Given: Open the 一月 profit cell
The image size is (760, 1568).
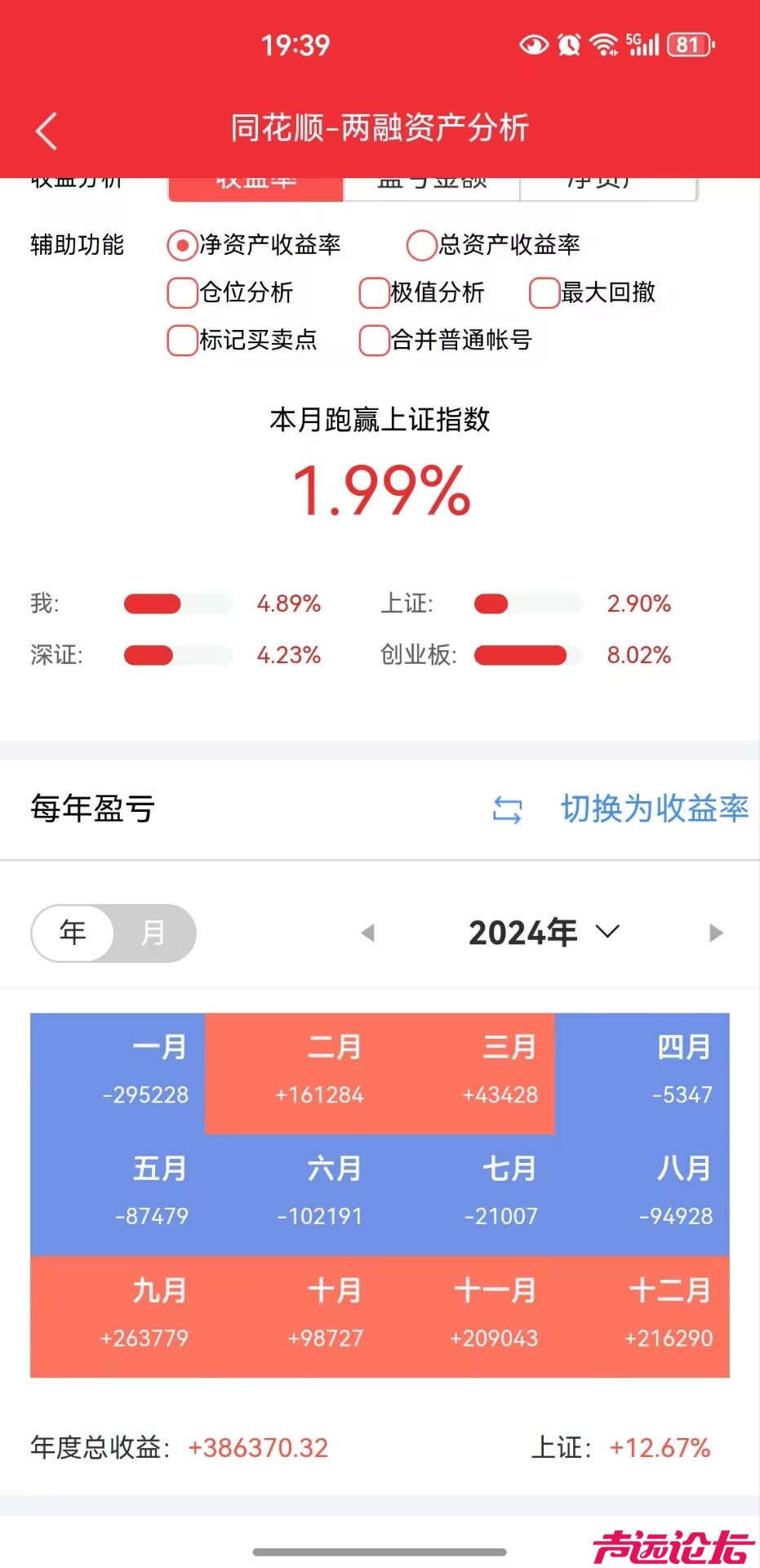Looking at the screenshot, I should pos(118,1073).
